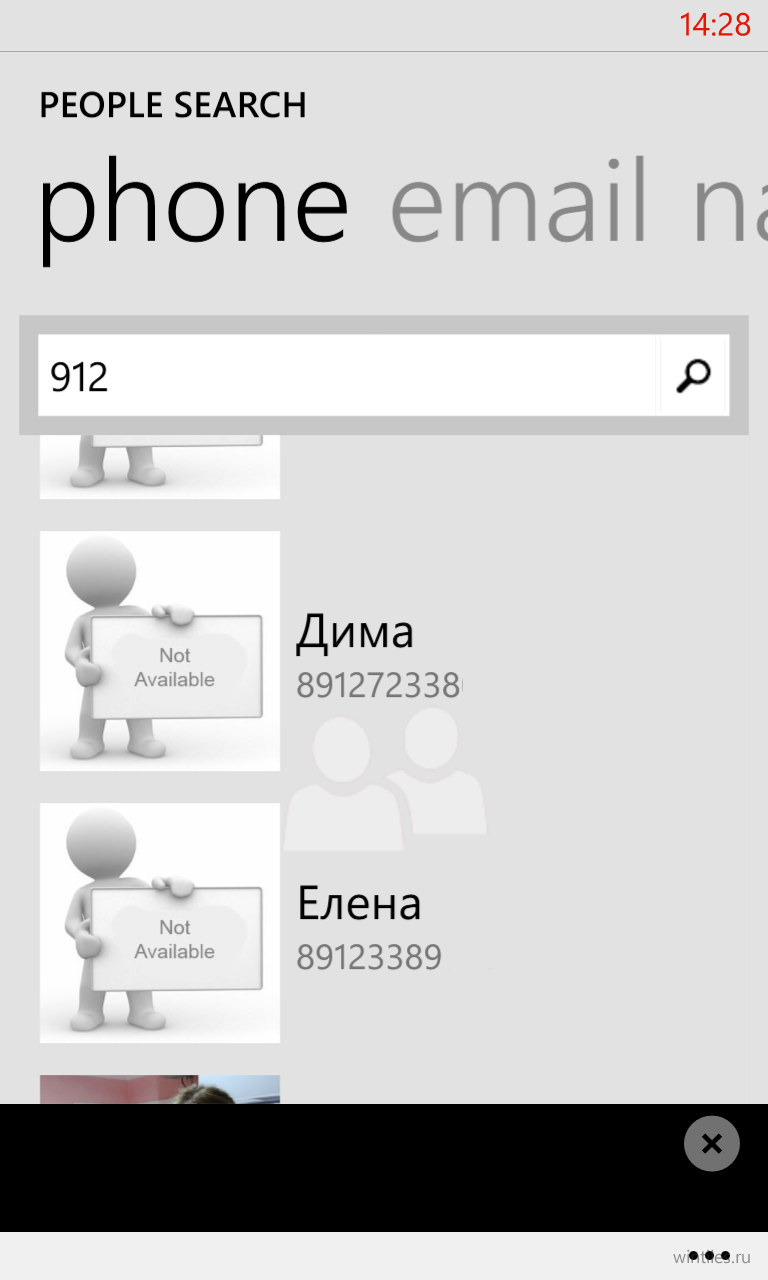
Task: Expand the app bar's three-dots menu
Action: point(709,1255)
